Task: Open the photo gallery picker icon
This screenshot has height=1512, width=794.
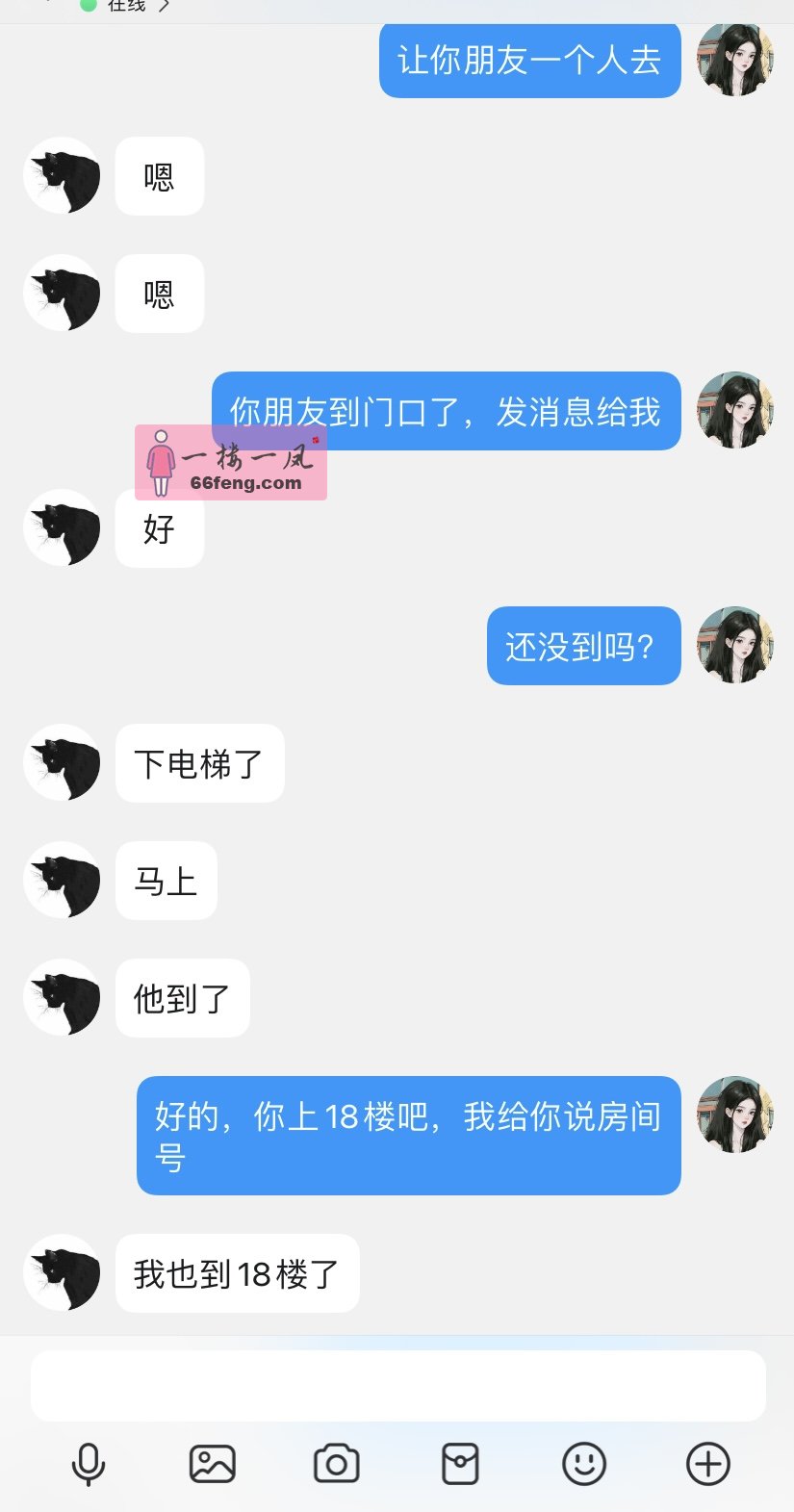Action: pyautogui.click(x=212, y=1462)
